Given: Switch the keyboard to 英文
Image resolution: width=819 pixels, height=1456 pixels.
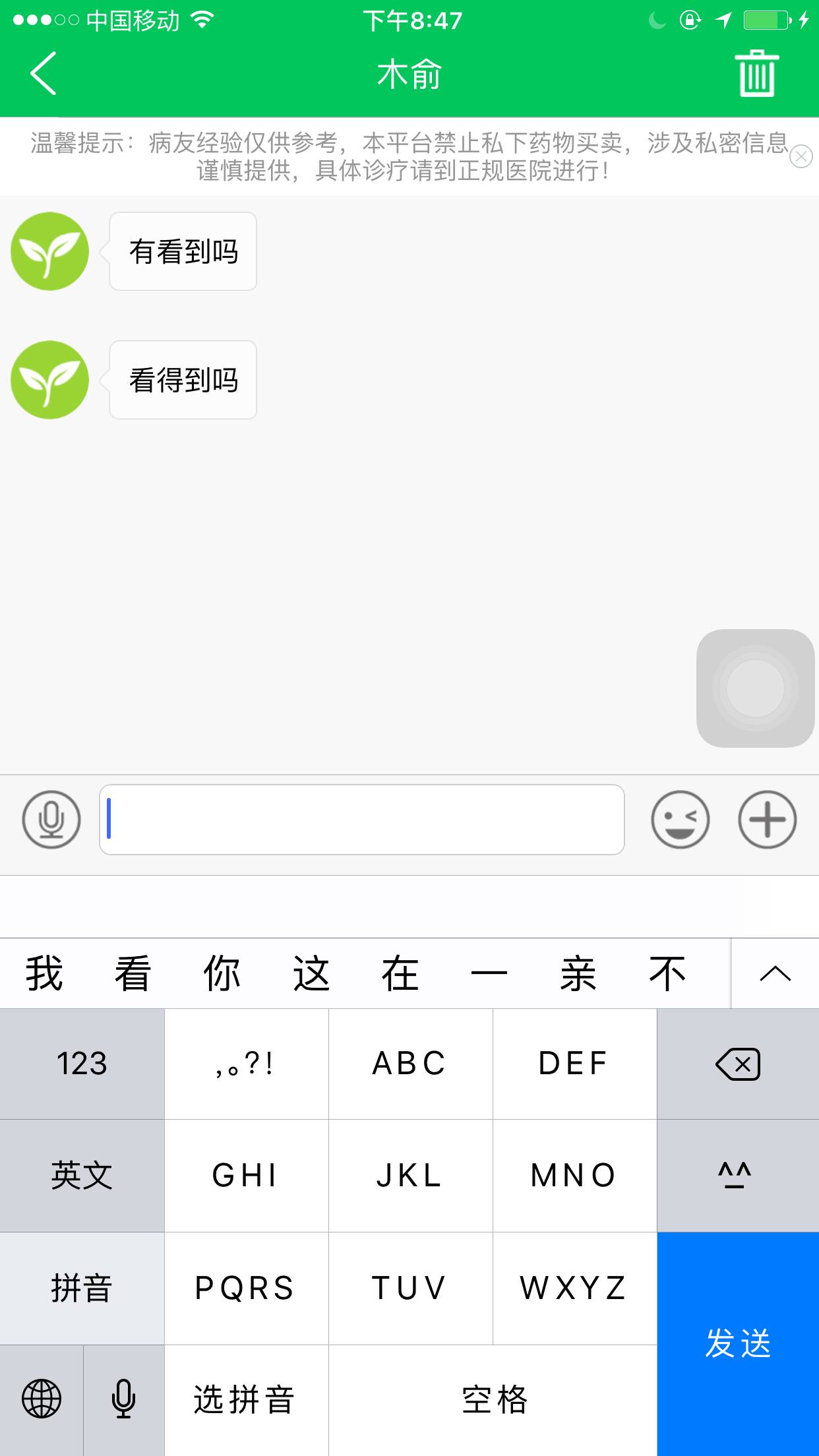Looking at the screenshot, I should click(82, 1176).
